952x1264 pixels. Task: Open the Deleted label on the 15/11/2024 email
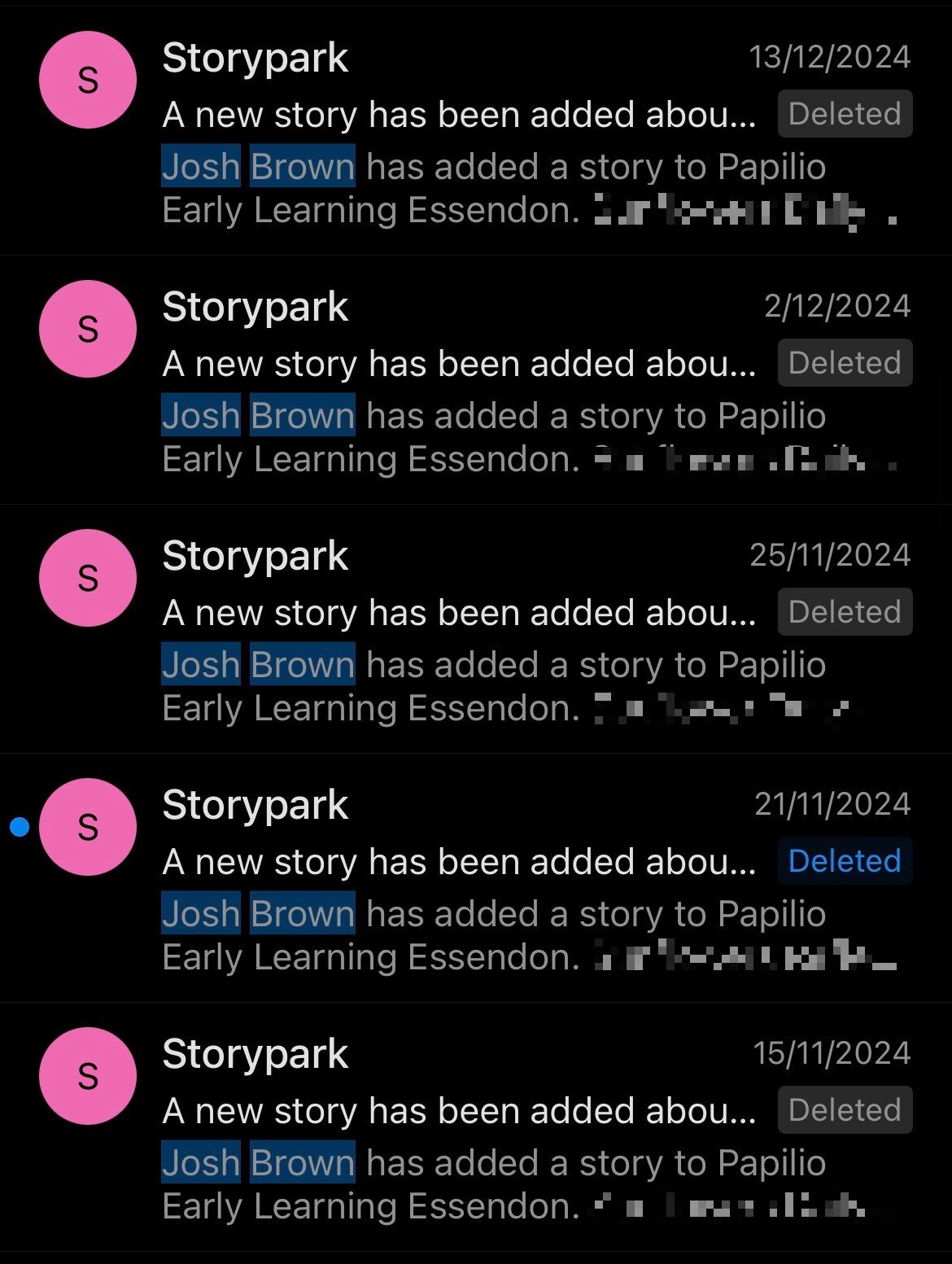click(845, 1109)
